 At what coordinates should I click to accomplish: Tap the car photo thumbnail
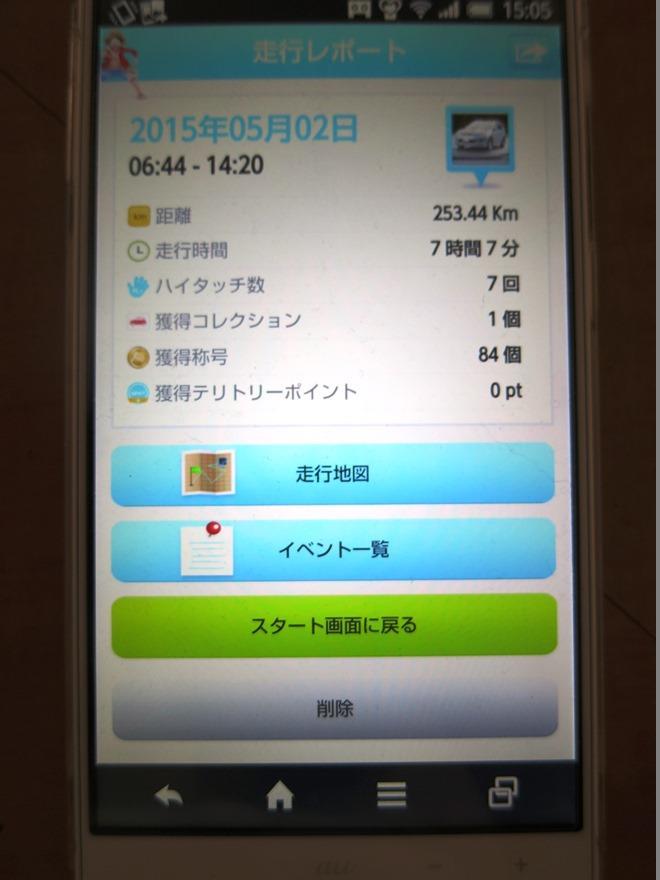coord(480,136)
